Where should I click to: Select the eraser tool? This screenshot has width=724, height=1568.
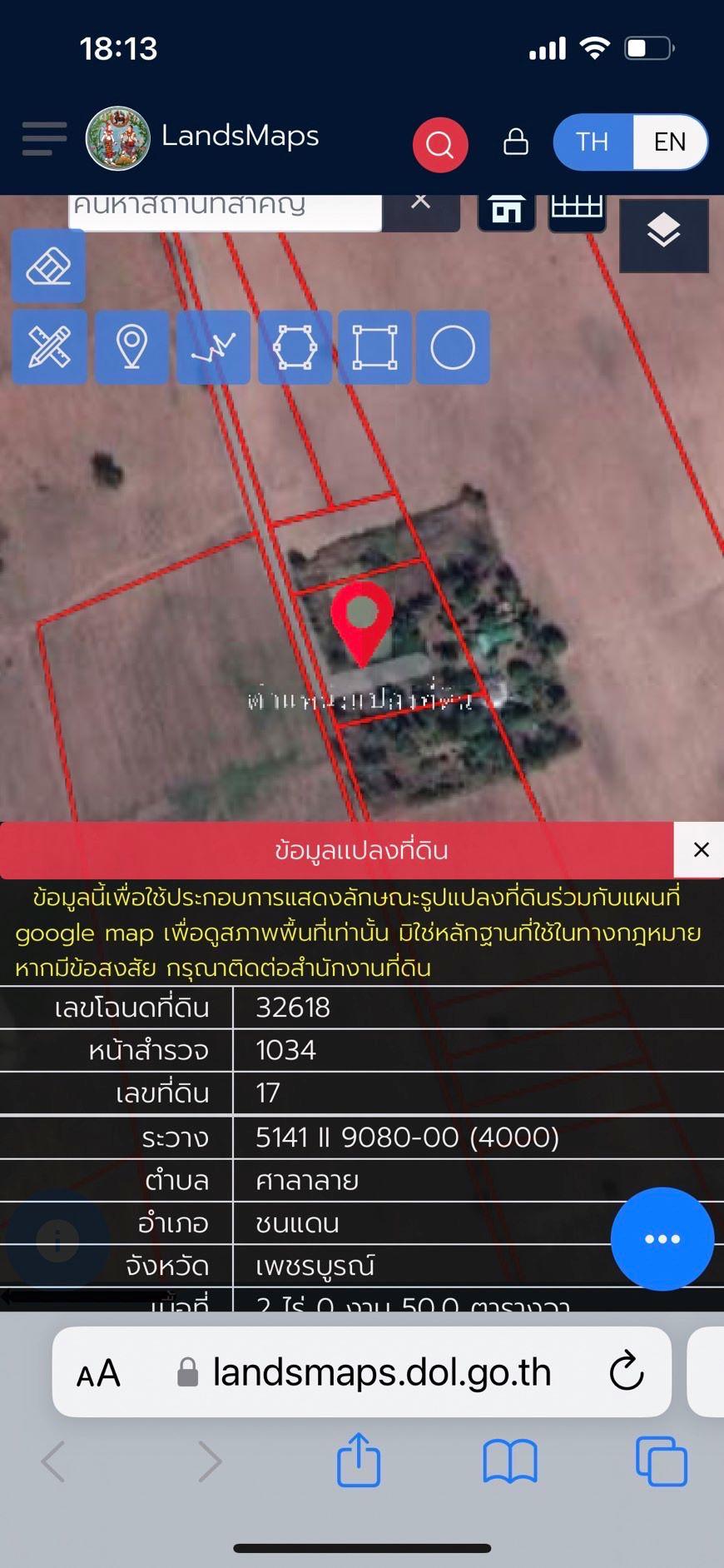(48, 266)
